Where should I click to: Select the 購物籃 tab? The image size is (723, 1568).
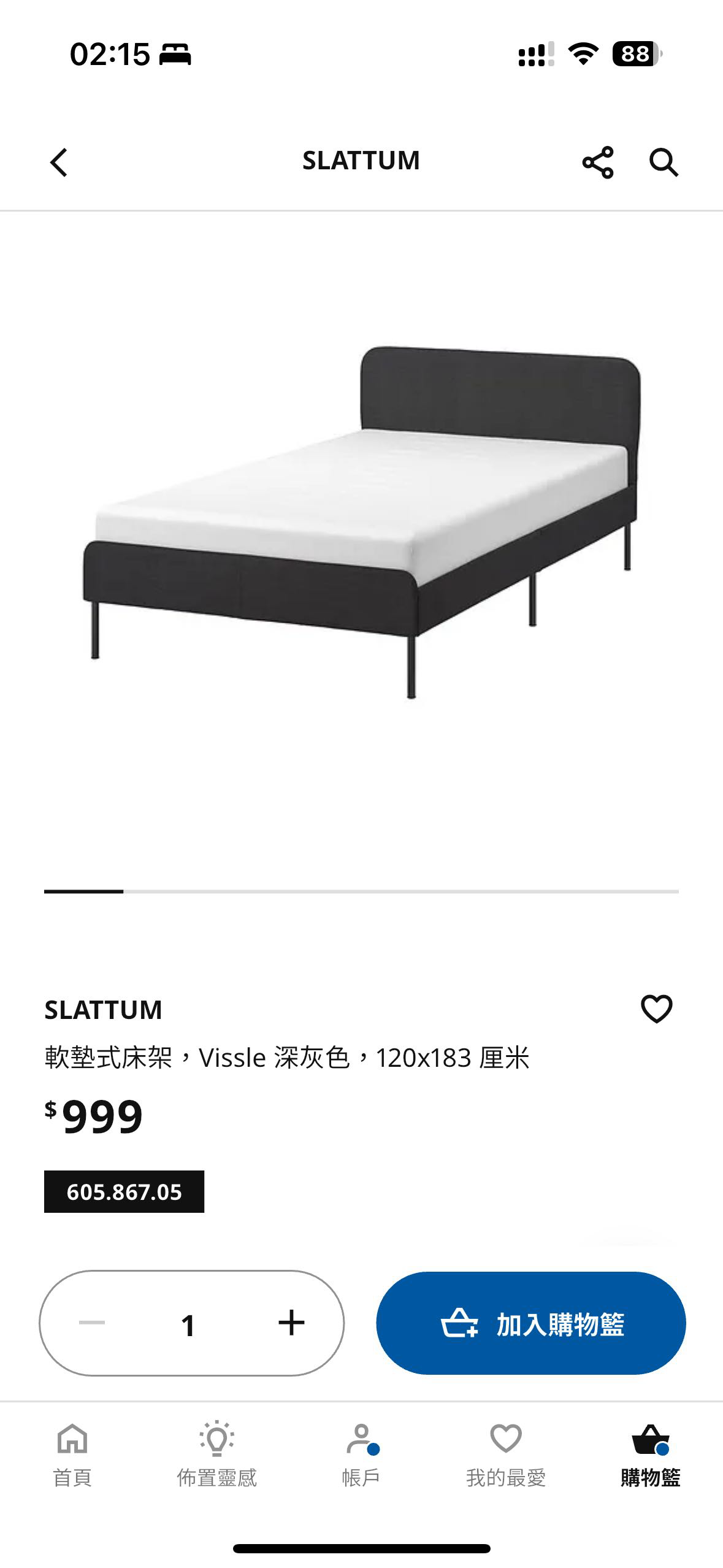tap(650, 1455)
